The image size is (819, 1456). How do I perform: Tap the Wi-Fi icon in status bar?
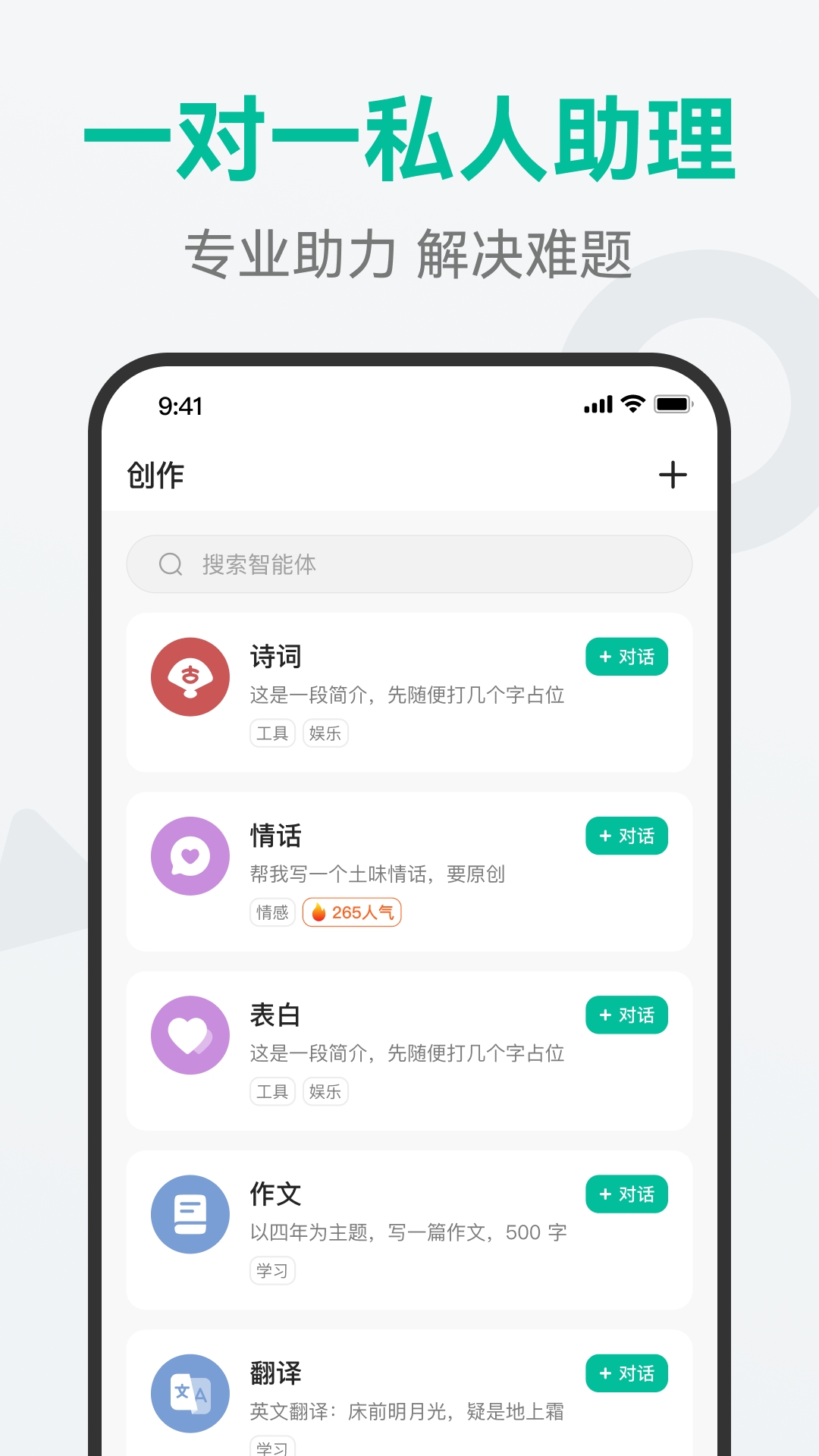[x=631, y=406]
